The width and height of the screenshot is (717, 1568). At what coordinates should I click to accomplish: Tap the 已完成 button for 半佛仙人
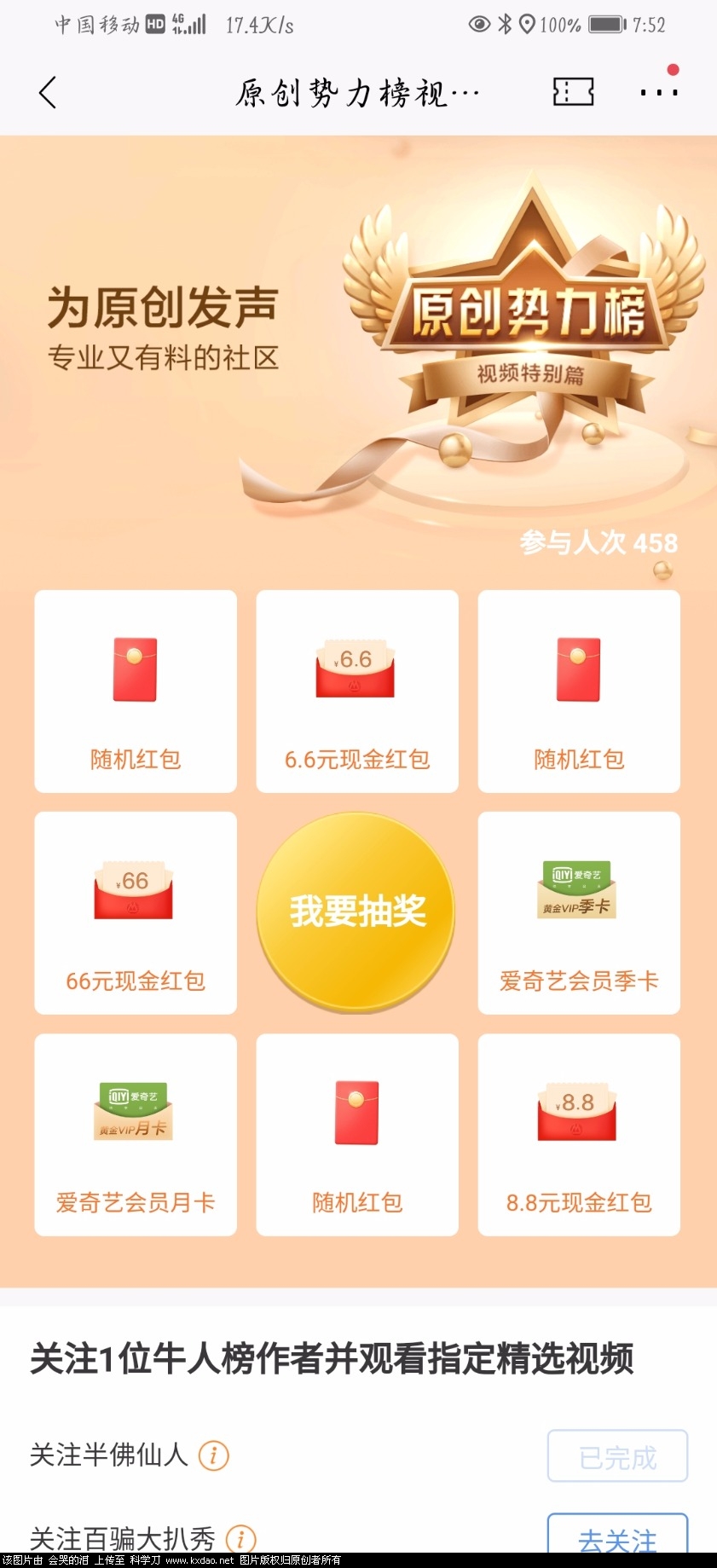pyautogui.click(x=617, y=1457)
